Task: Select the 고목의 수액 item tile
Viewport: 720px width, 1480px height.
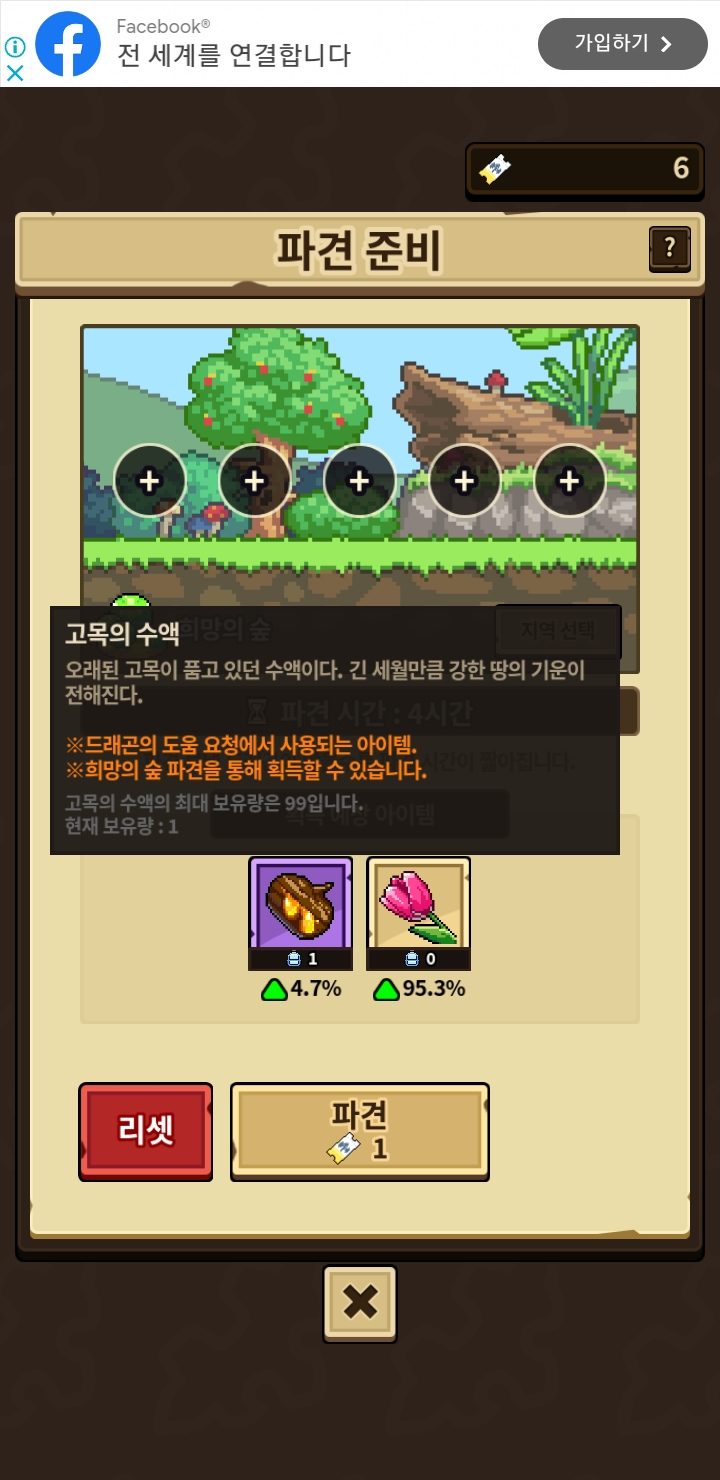Action: coord(300,913)
